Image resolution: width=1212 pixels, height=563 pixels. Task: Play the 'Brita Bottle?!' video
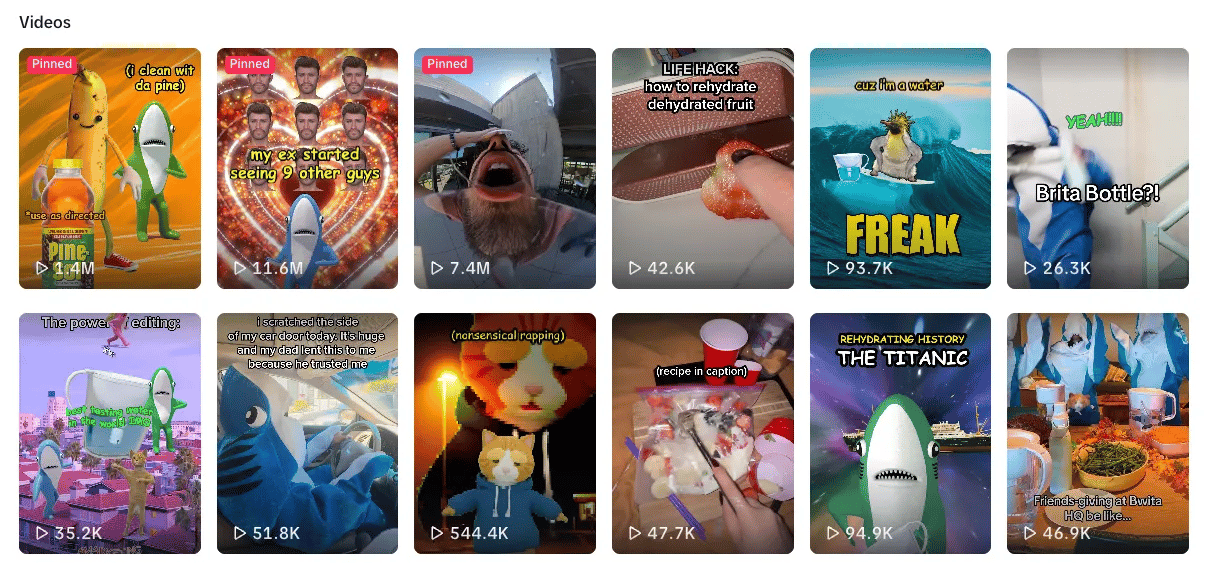pos(1097,168)
